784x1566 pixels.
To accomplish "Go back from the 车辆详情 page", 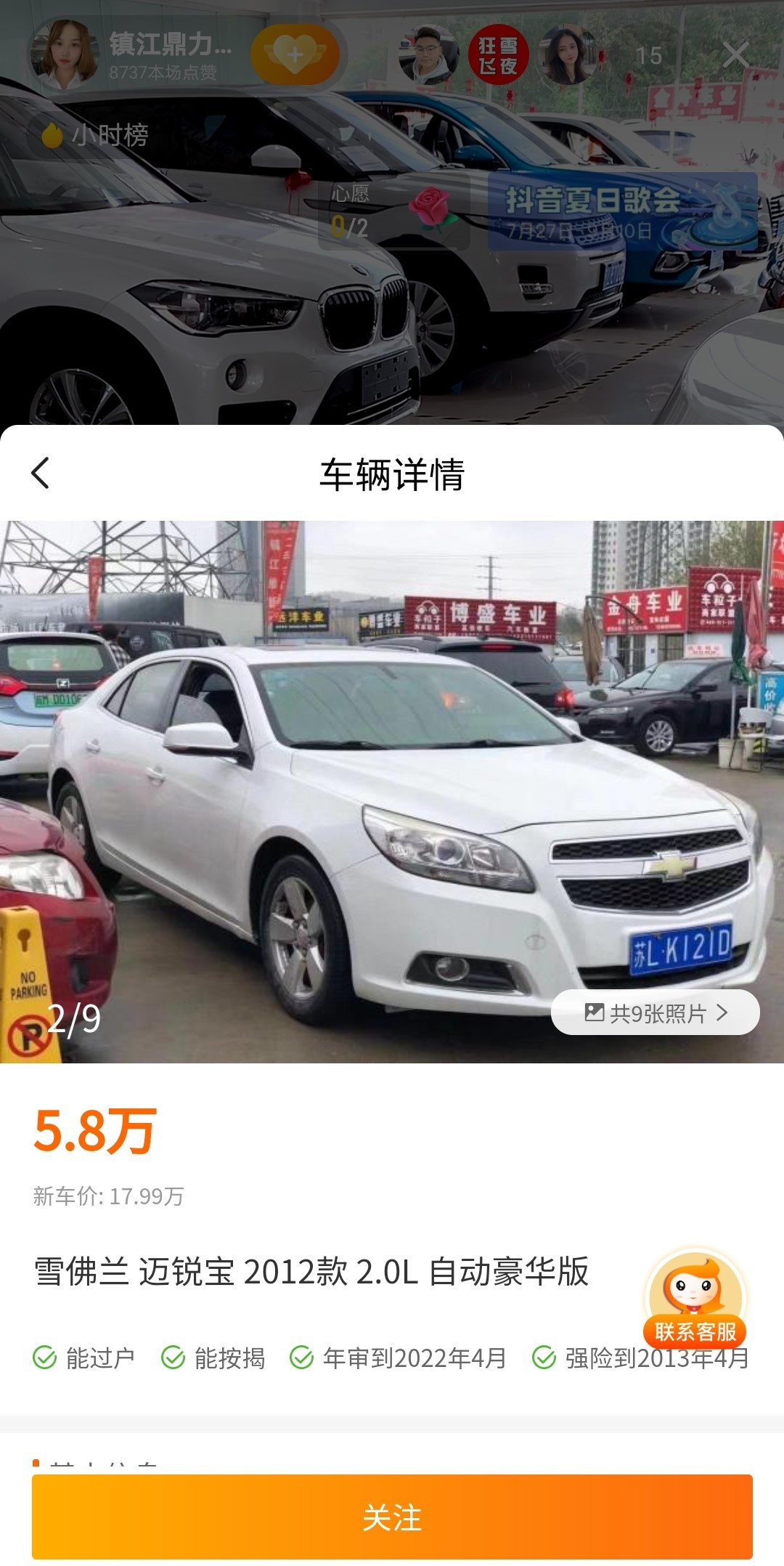I will [x=41, y=473].
